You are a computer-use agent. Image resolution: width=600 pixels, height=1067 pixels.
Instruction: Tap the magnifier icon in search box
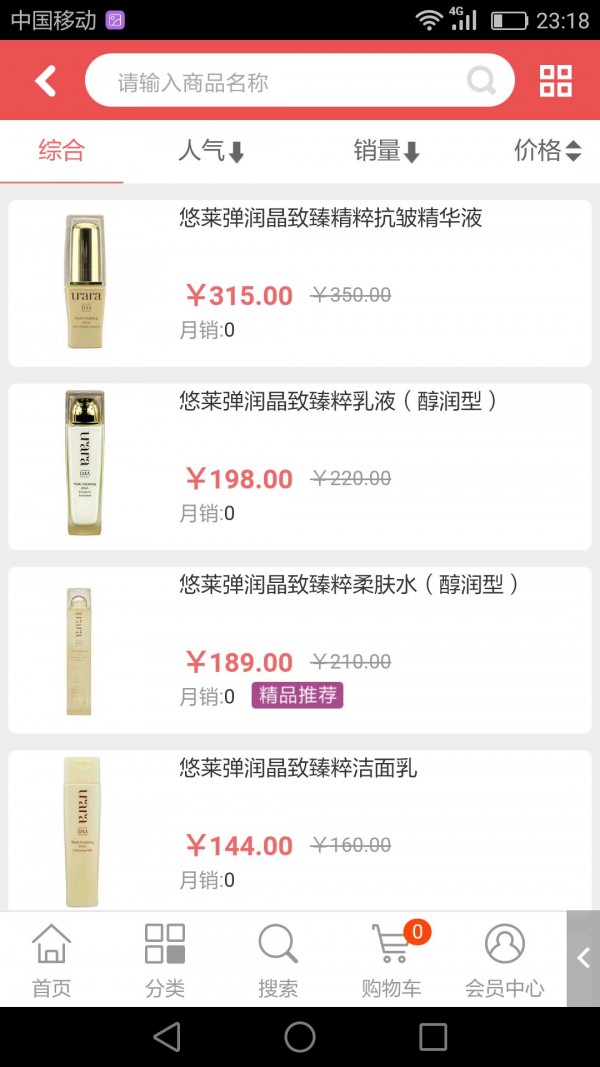(481, 81)
